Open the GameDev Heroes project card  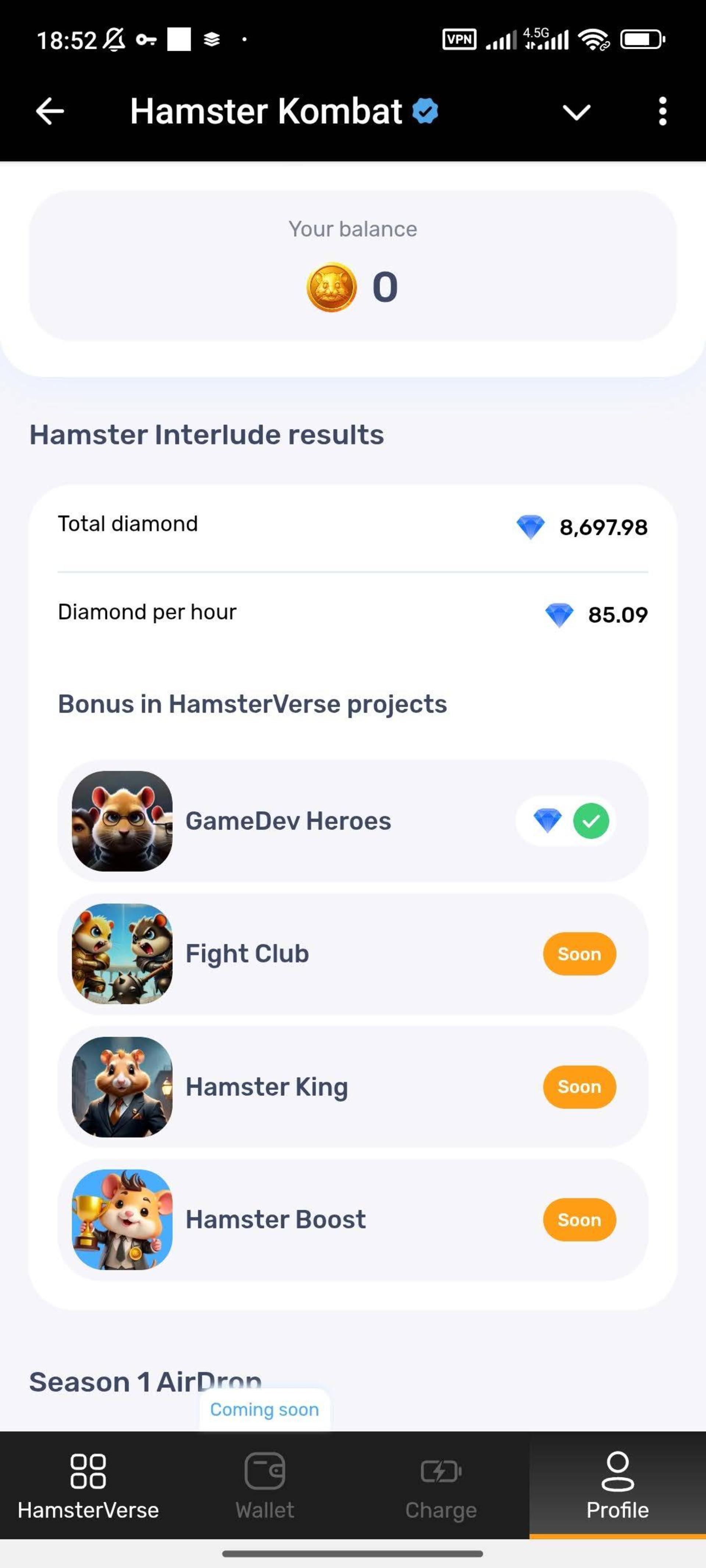click(x=353, y=821)
